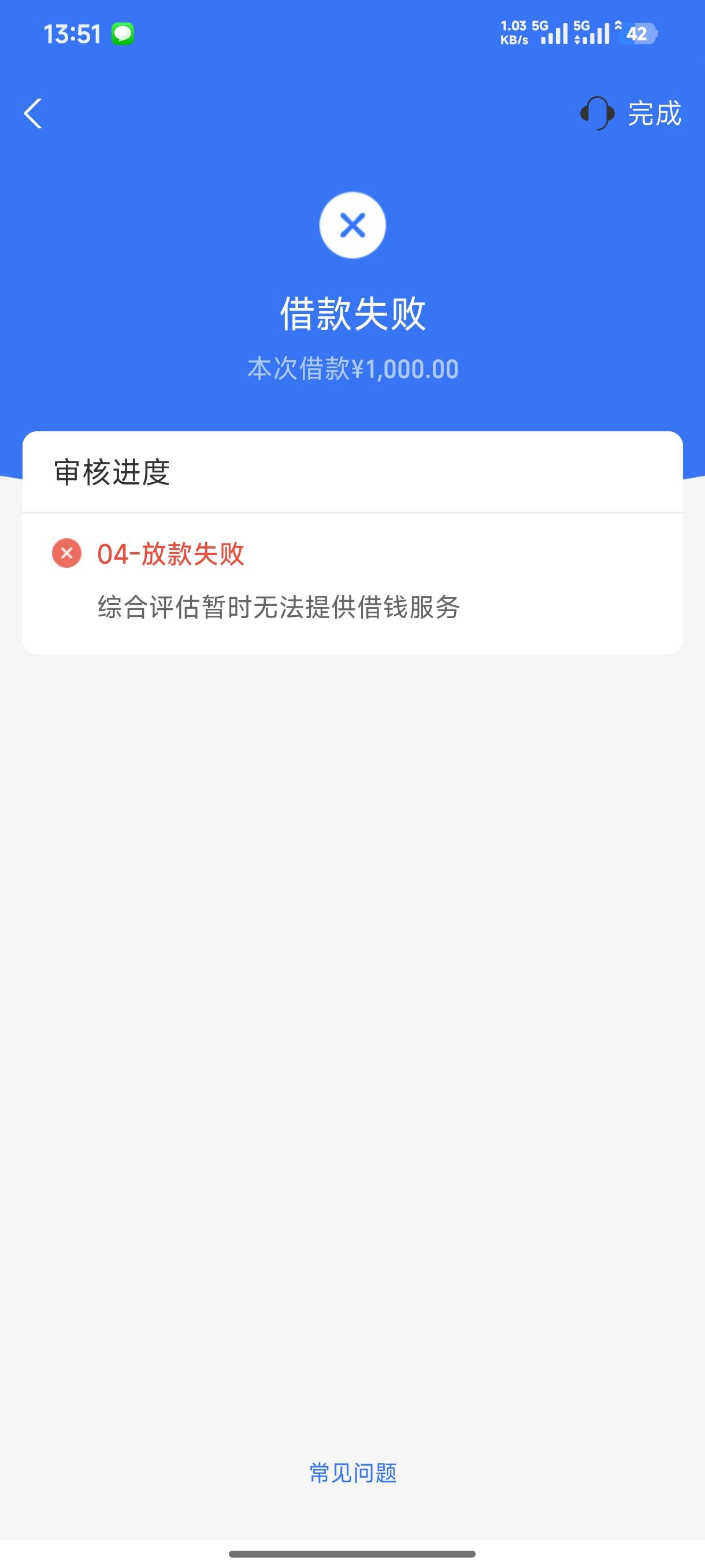Tap 完成 to finish
This screenshot has width=705, height=1568.
pyautogui.click(x=655, y=114)
